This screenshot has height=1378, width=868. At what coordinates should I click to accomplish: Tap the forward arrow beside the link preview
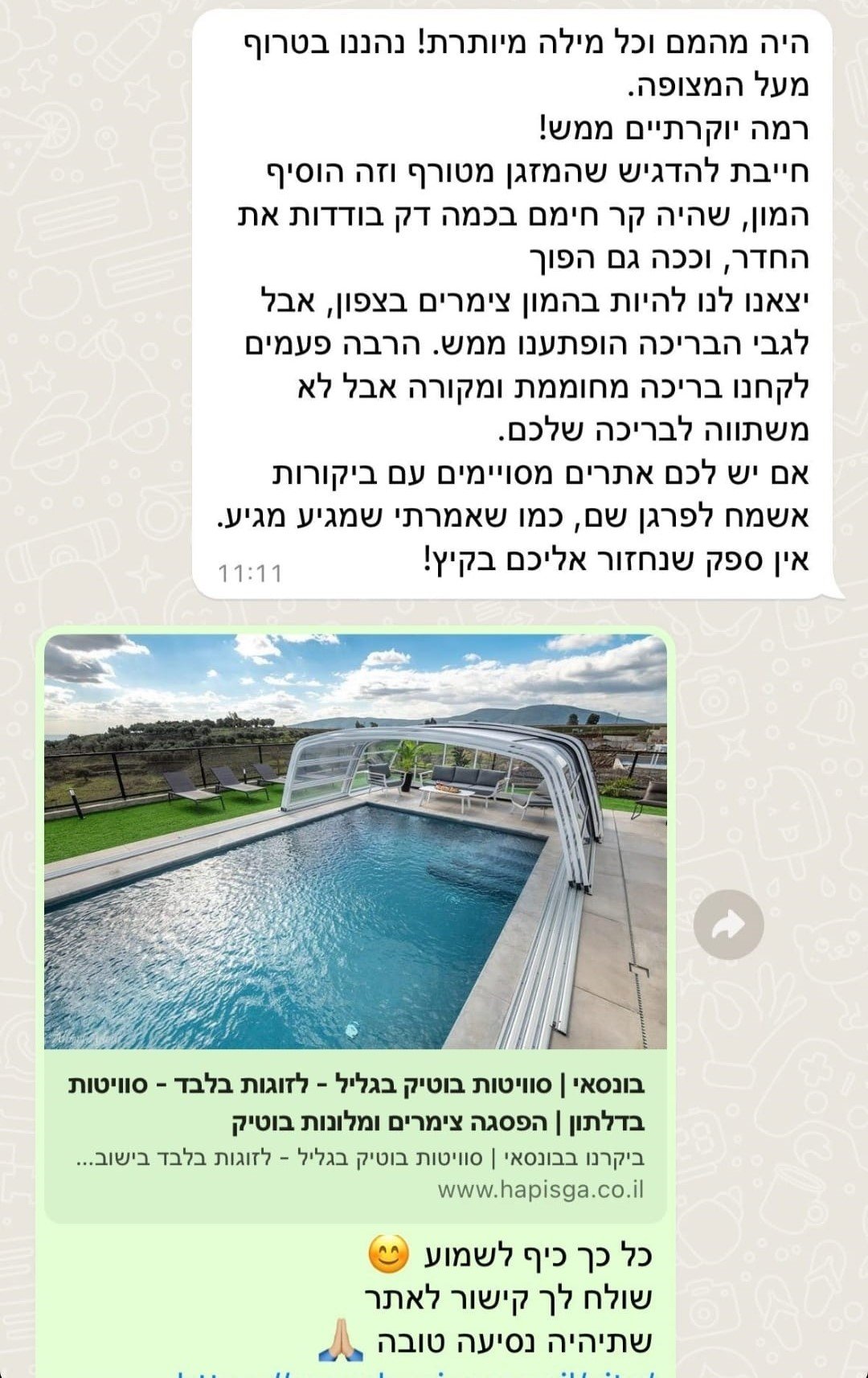[728, 925]
